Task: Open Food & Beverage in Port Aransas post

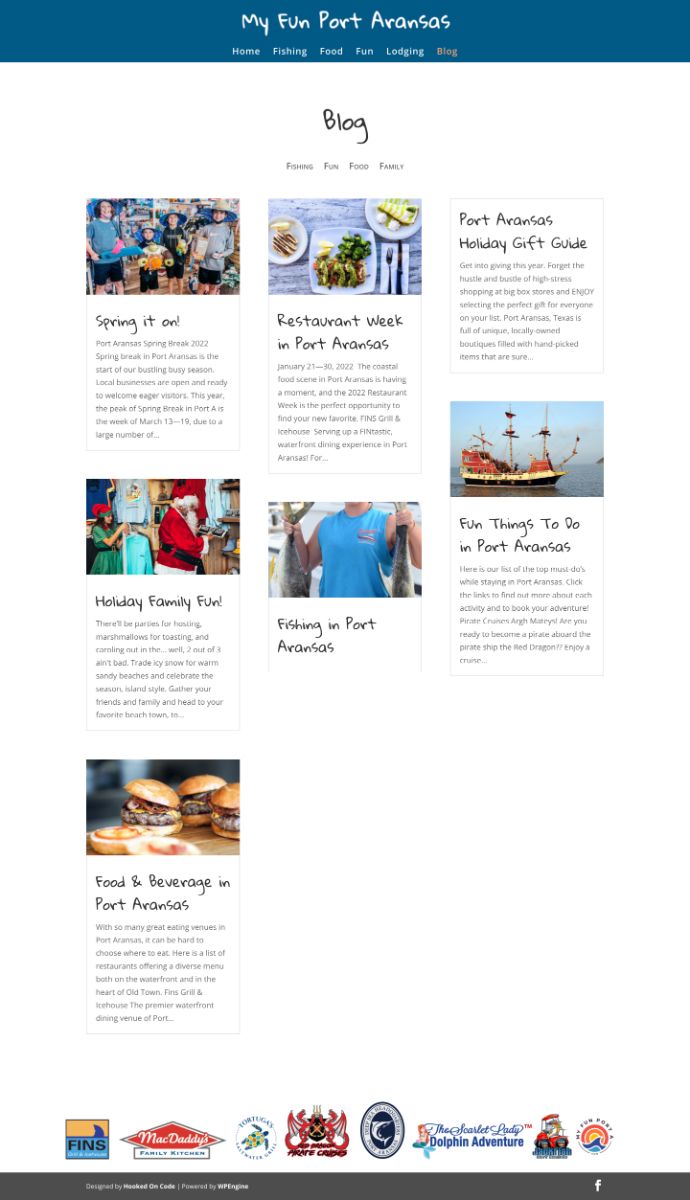Action: (162, 893)
